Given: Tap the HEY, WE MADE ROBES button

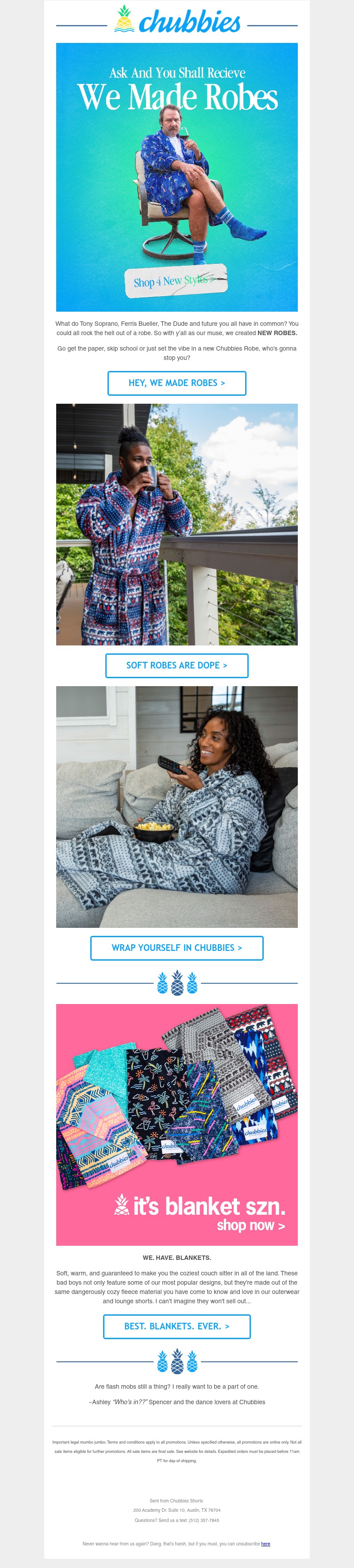Looking at the screenshot, I should pyautogui.click(x=177, y=383).
